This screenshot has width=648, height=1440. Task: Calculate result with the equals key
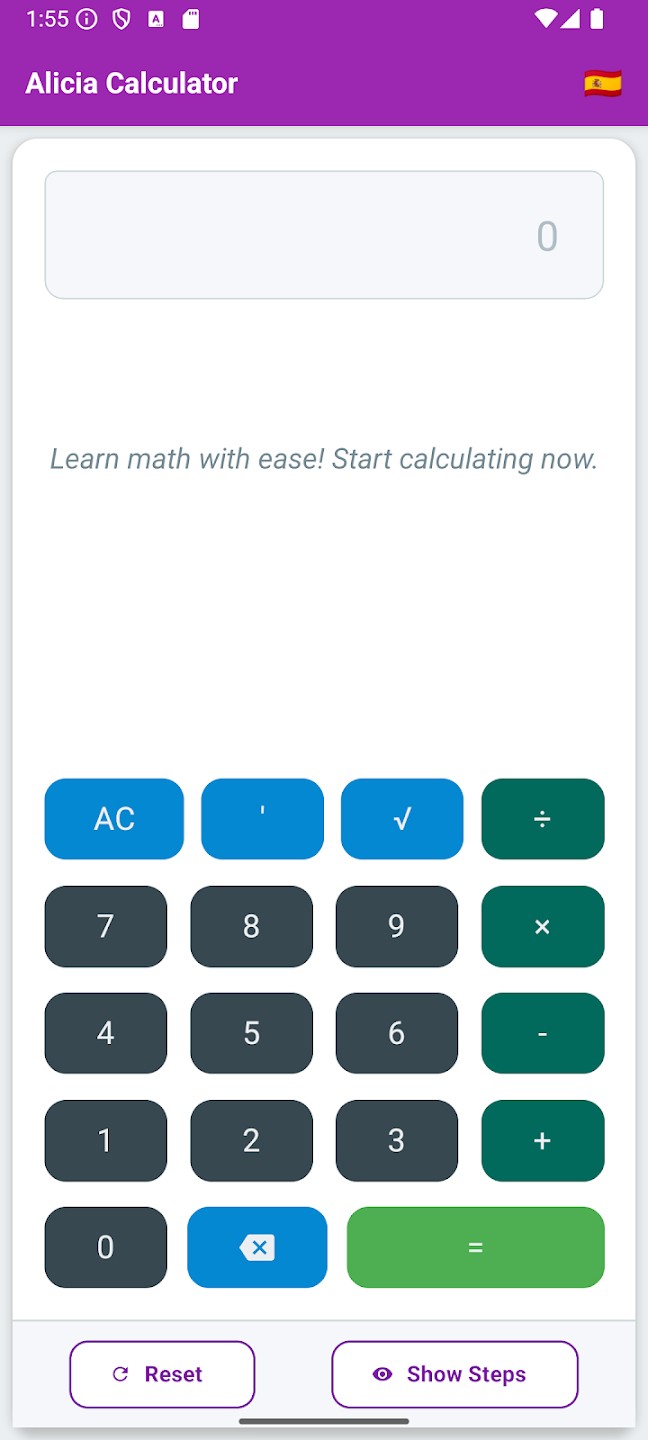click(x=475, y=1247)
